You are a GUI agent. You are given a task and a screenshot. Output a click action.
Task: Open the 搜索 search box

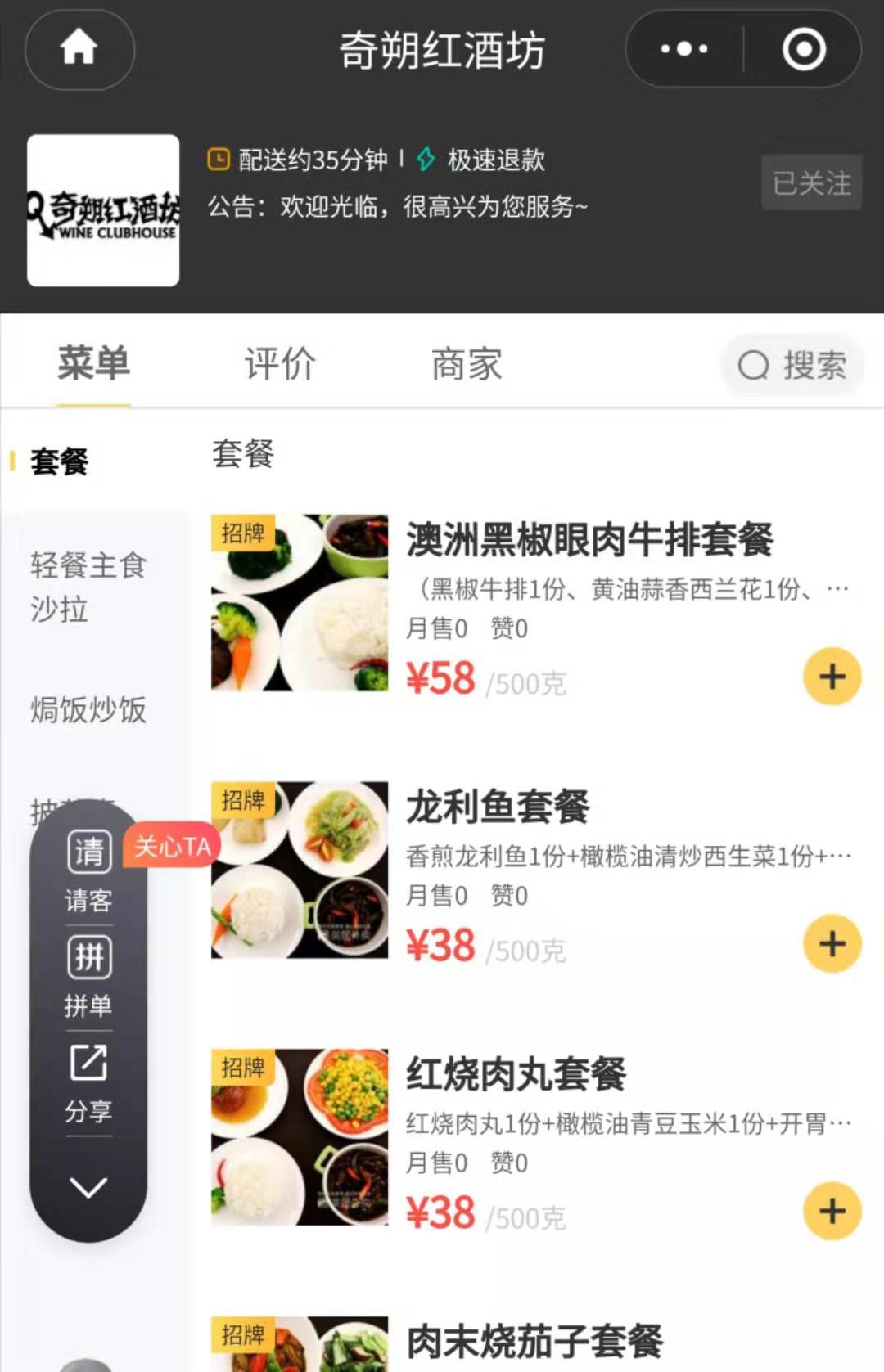click(792, 365)
